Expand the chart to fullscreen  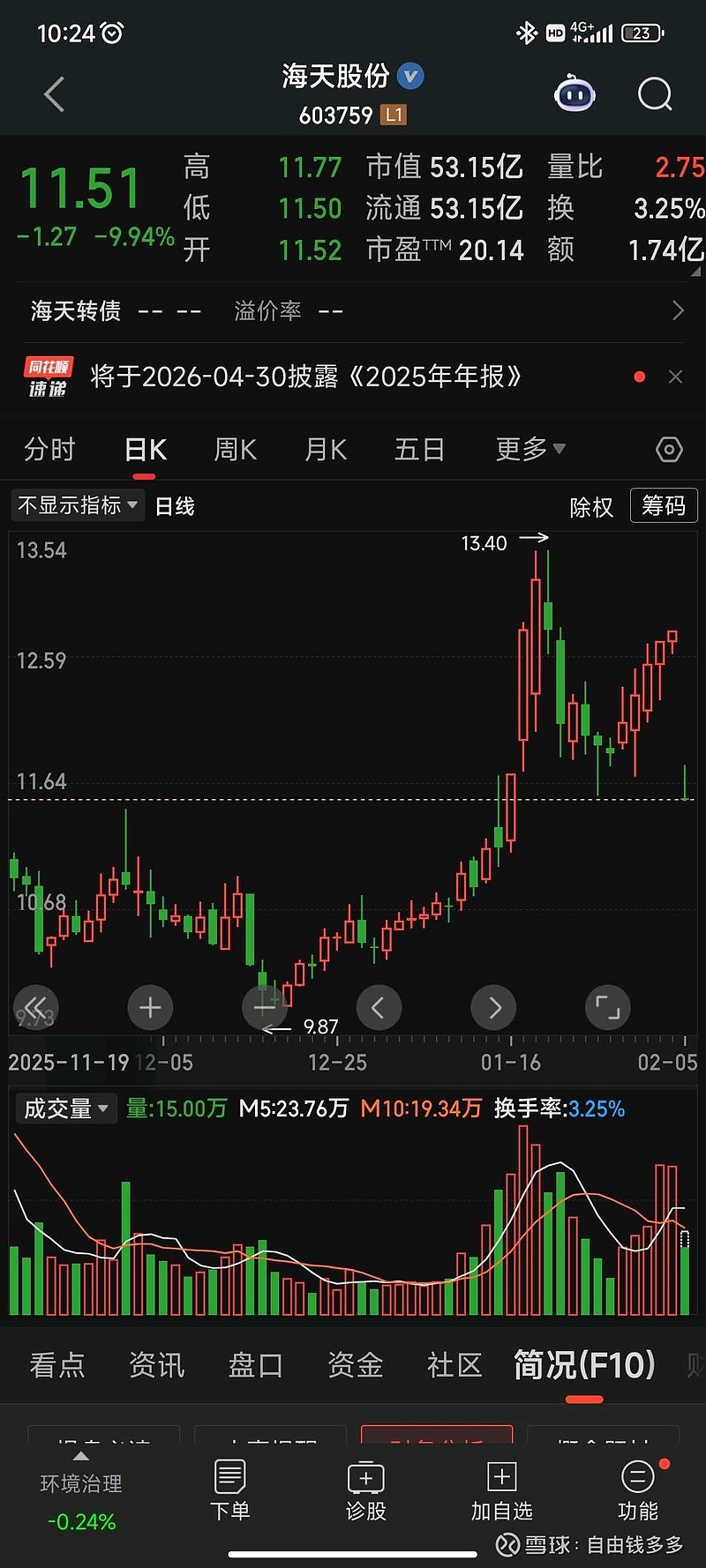(607, 1007)
